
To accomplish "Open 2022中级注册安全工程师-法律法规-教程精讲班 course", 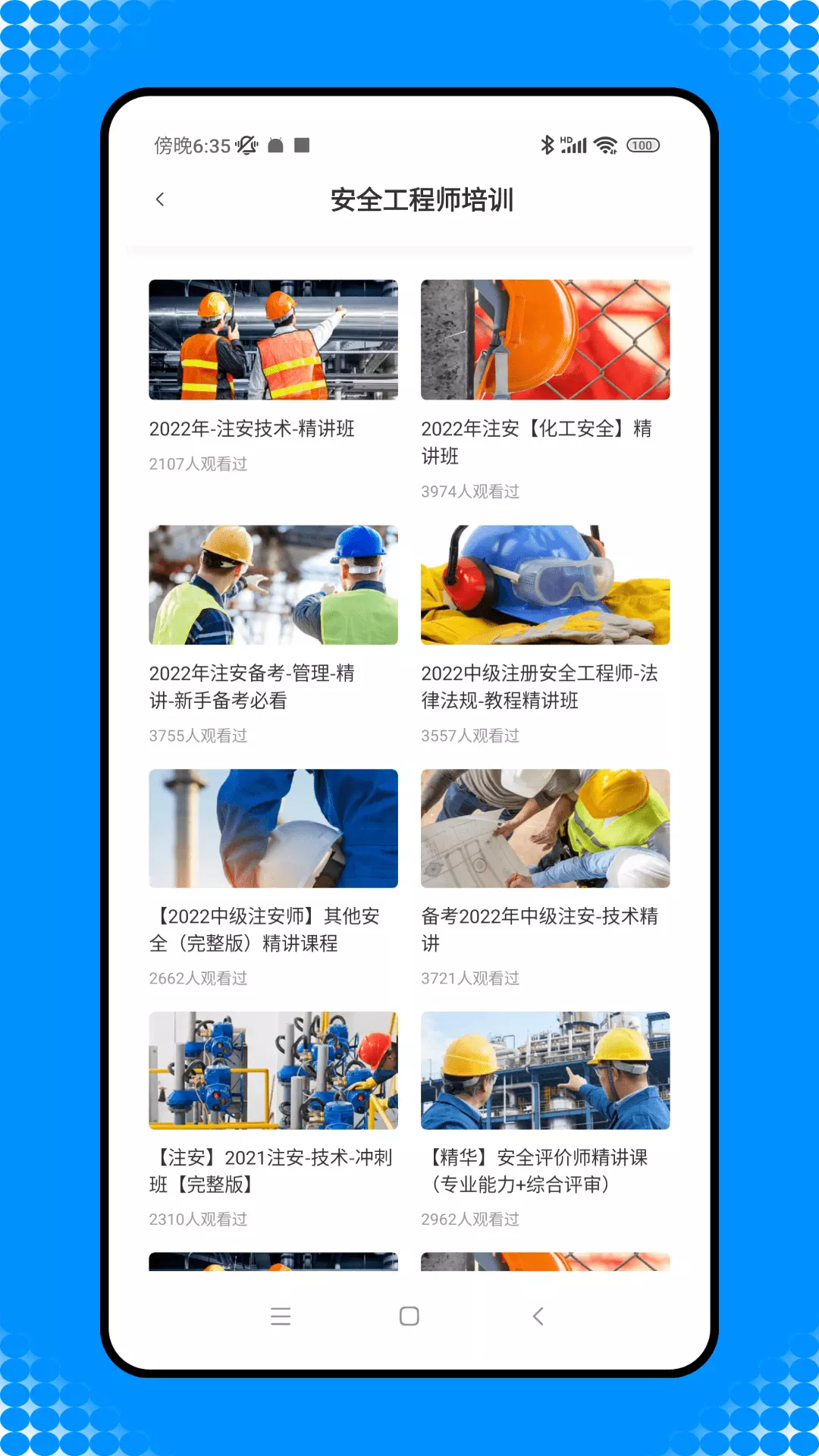I will click(545, 635).
